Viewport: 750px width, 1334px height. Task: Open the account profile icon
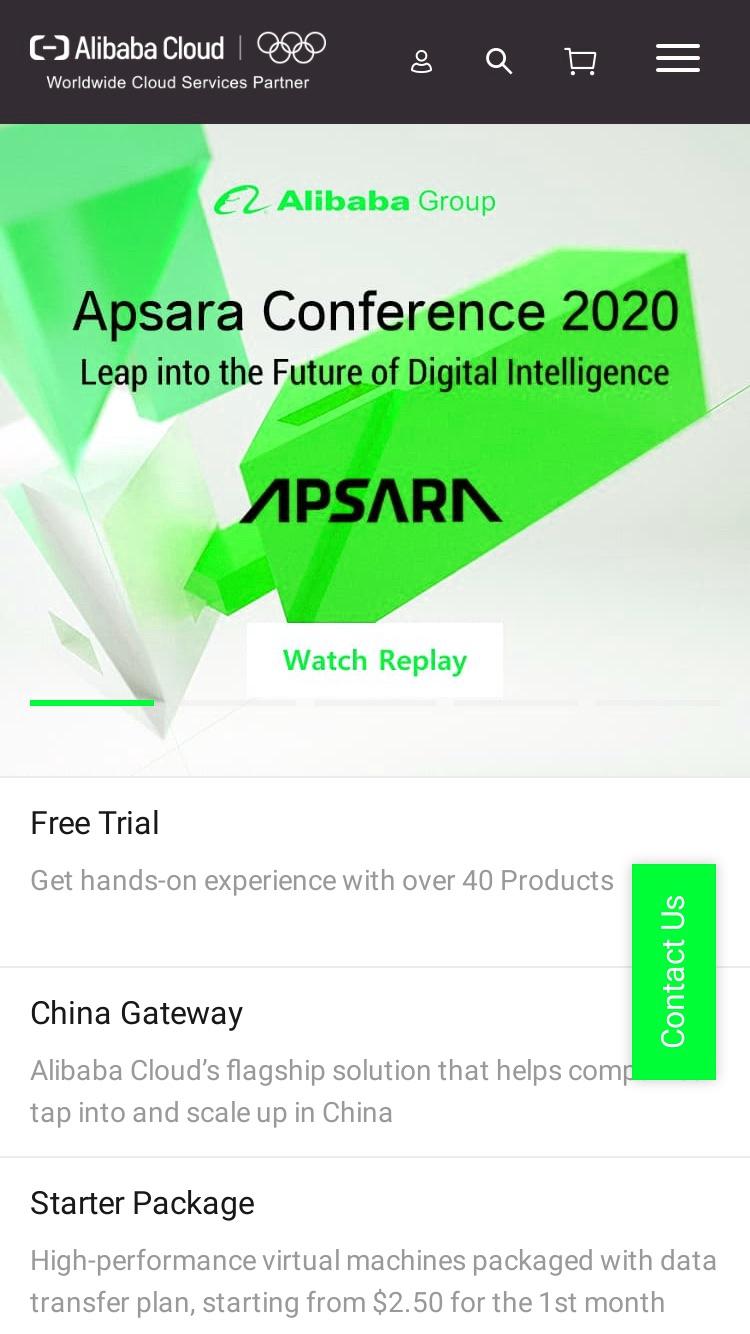(422, 61)
